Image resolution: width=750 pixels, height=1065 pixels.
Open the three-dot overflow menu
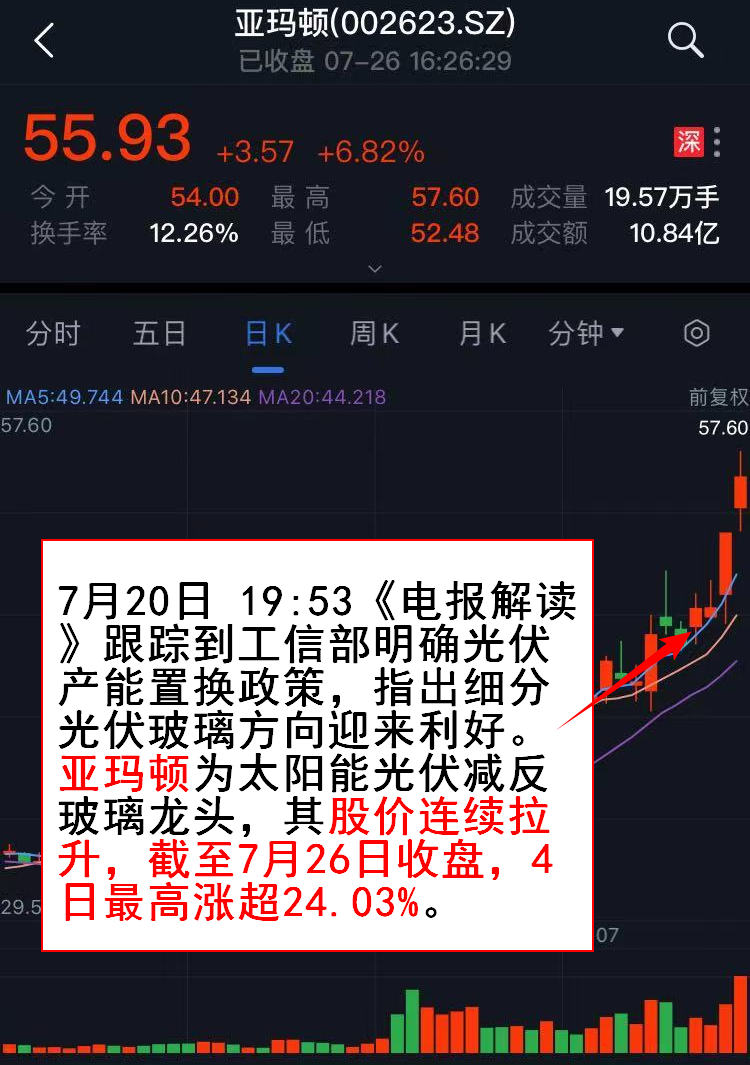(x=717, y=142)
